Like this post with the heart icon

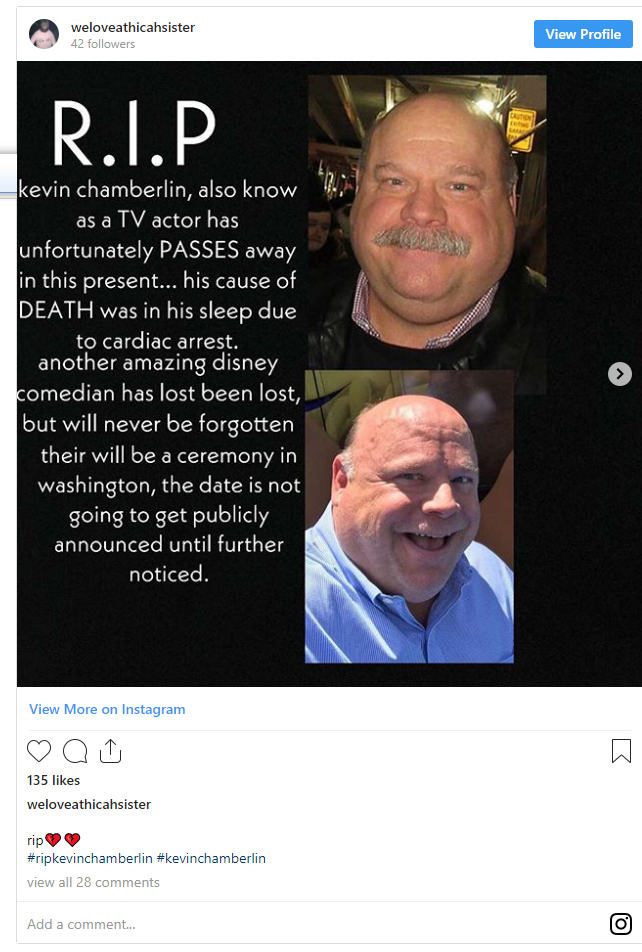tap(39, 751)
